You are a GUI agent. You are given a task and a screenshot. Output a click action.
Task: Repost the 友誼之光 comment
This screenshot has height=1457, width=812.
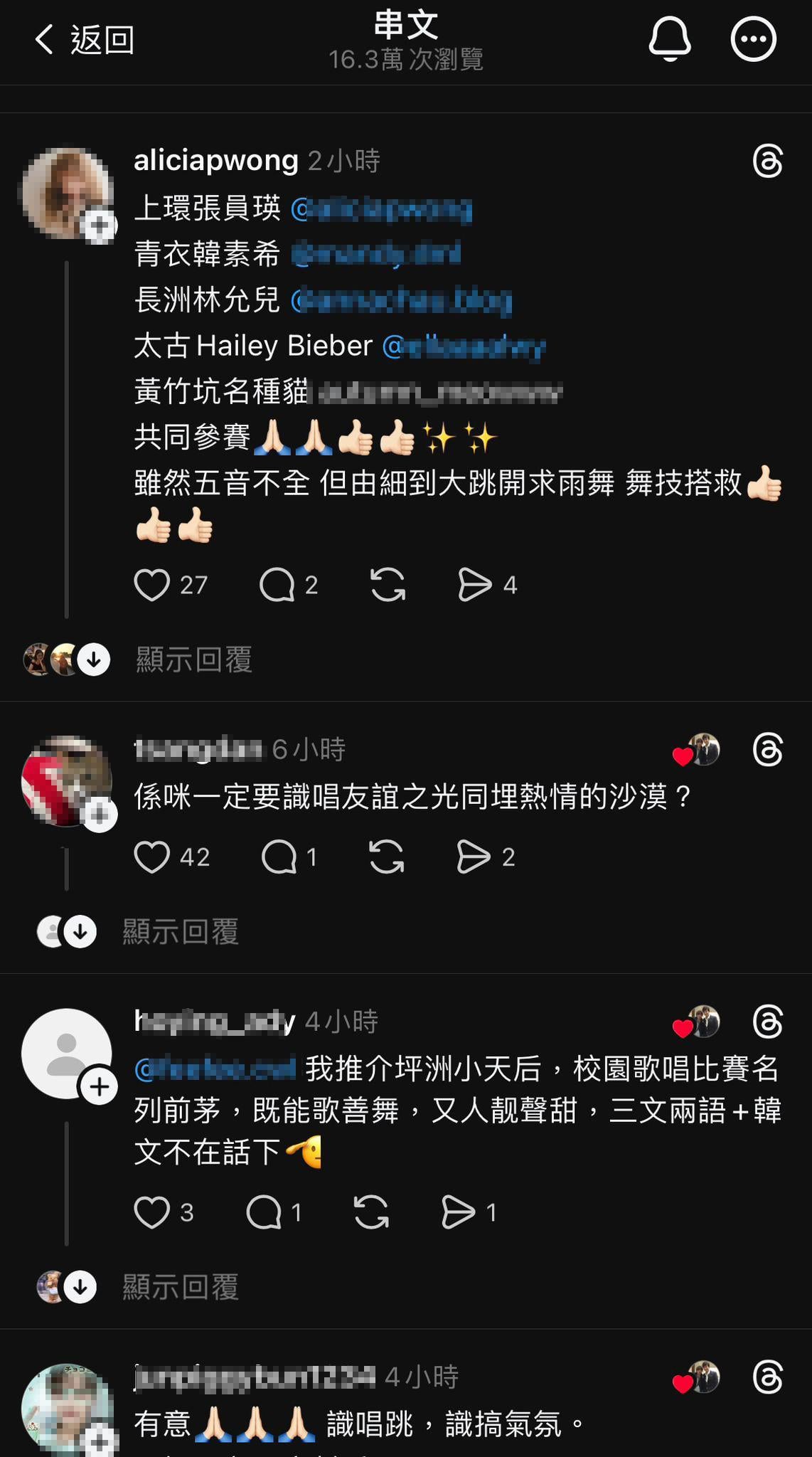point(387,857)
